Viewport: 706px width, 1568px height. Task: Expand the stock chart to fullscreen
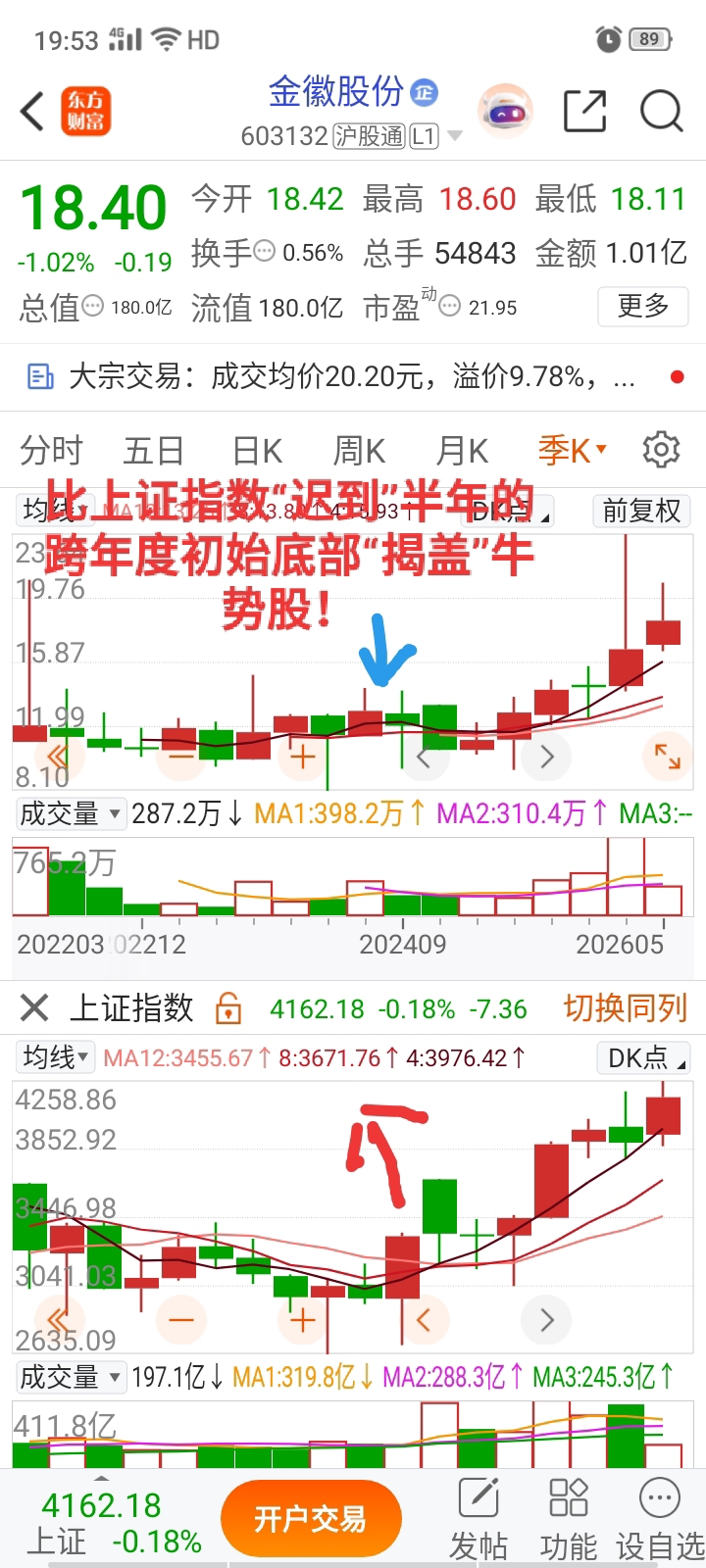point(668,756)
